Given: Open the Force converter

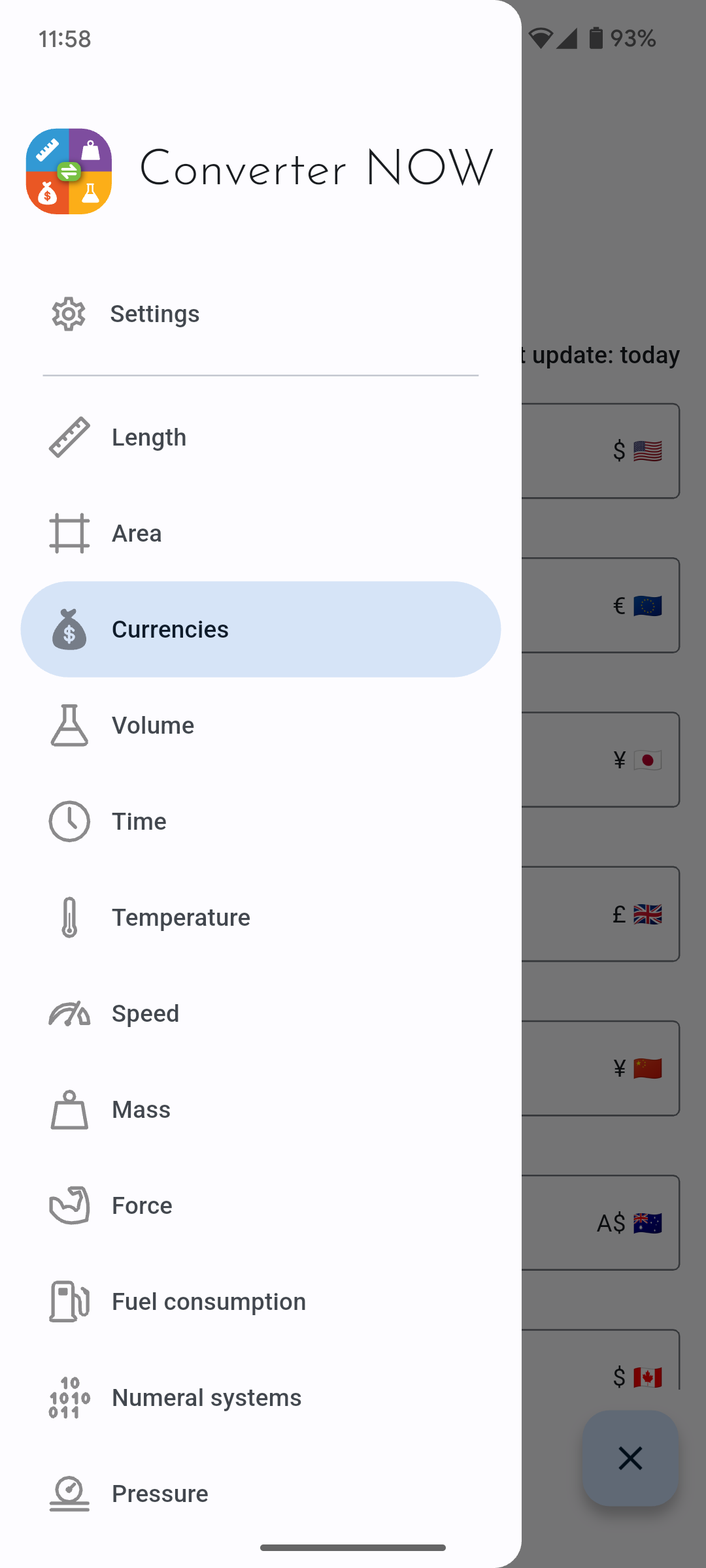Looking at the screenshot, I should [142, 1205].
